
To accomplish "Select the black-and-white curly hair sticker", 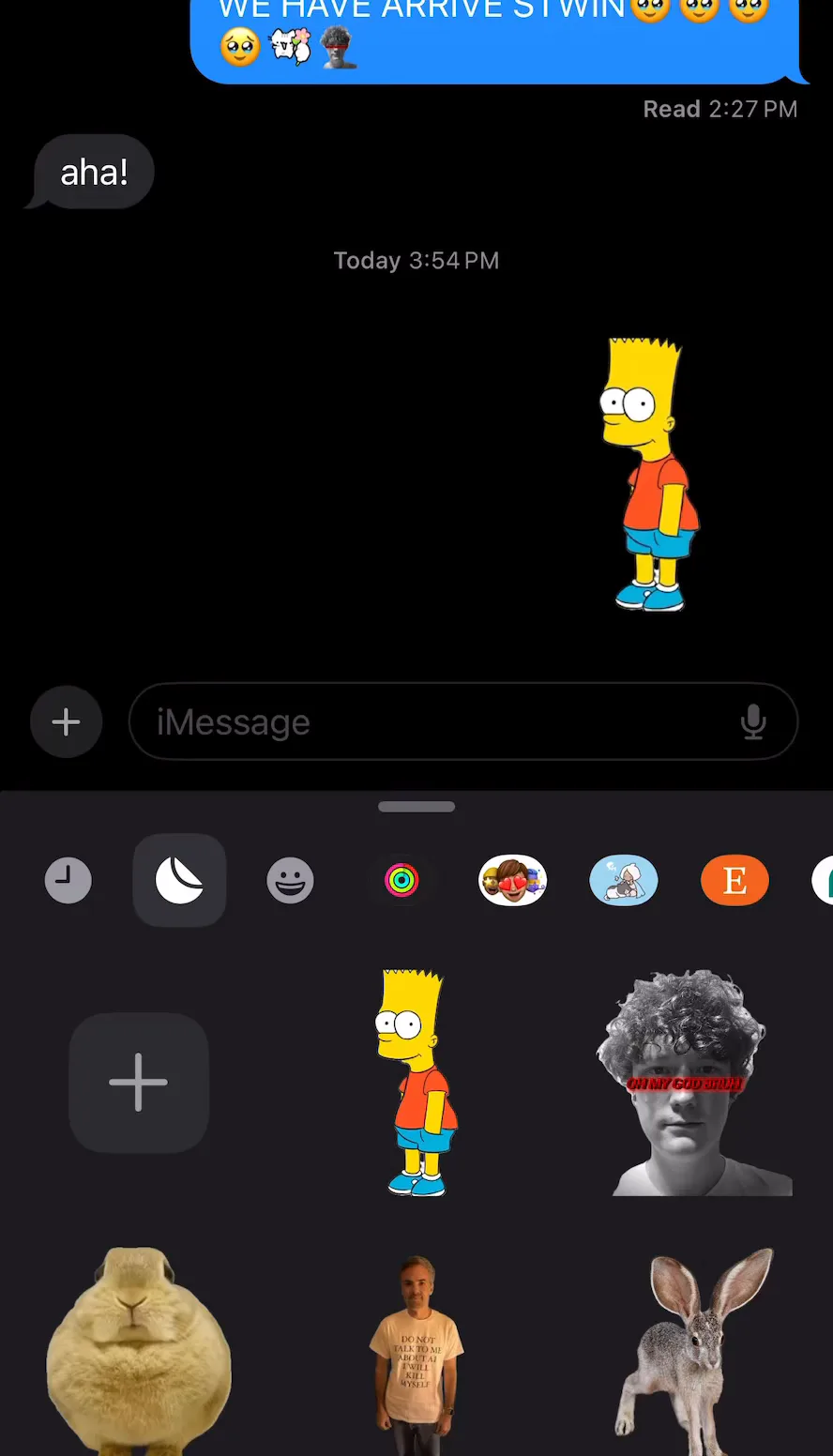I will 694,1082.
